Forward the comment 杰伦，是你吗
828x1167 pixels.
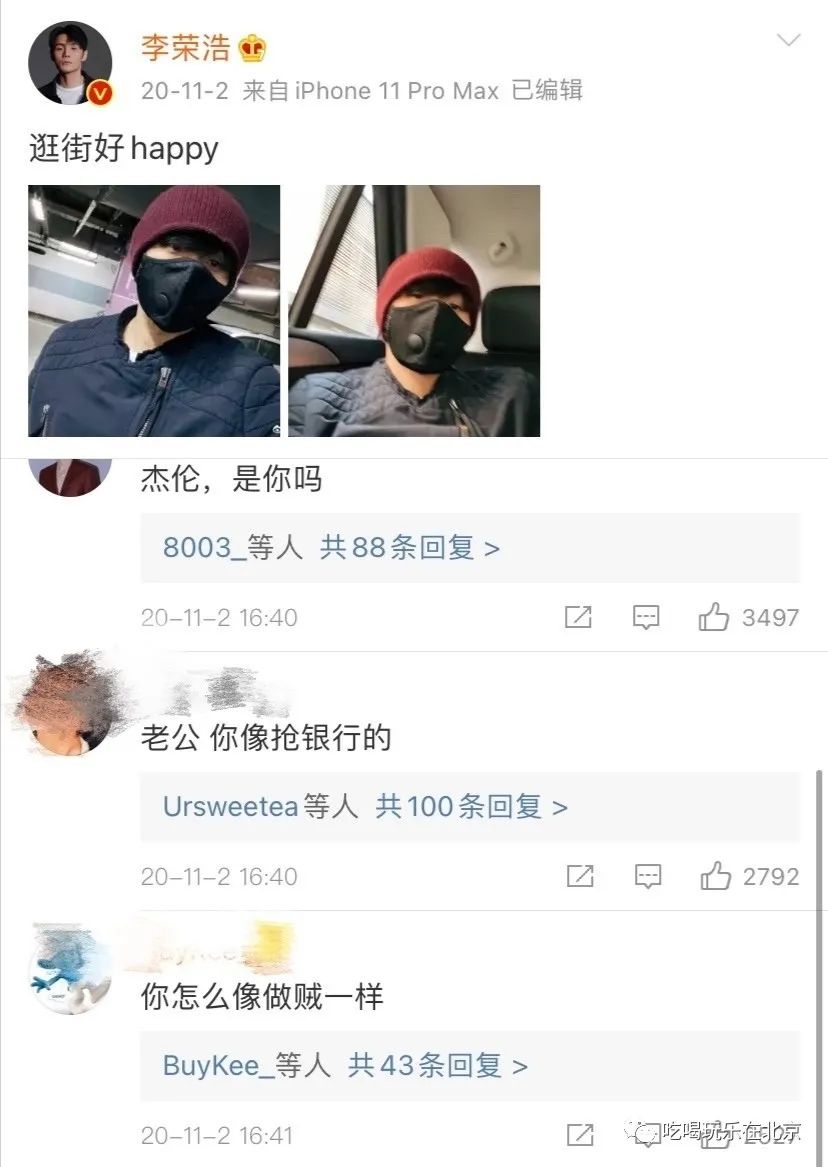578,618
